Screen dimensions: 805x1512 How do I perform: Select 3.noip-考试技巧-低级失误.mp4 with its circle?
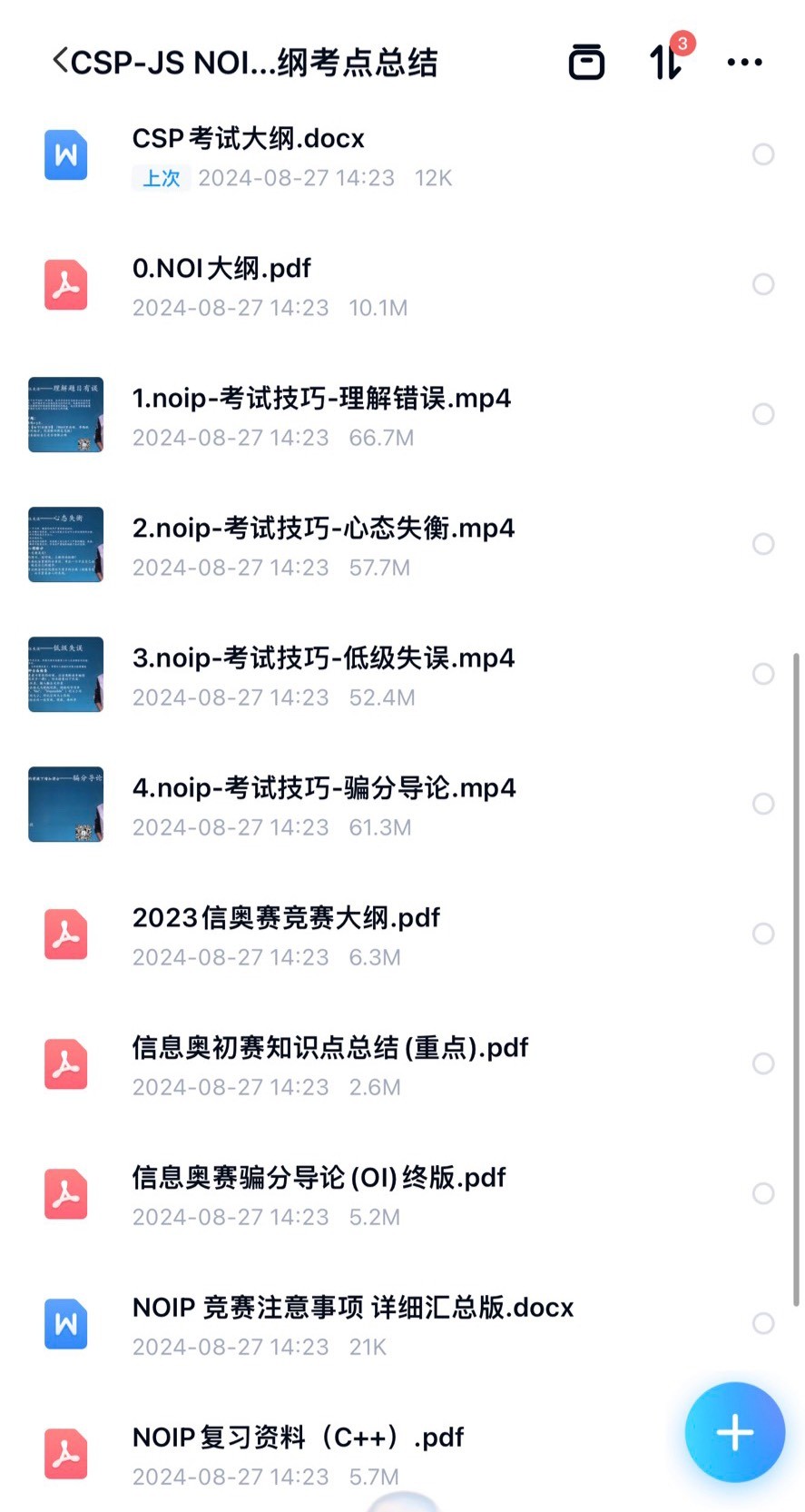[x=763, y=674]
